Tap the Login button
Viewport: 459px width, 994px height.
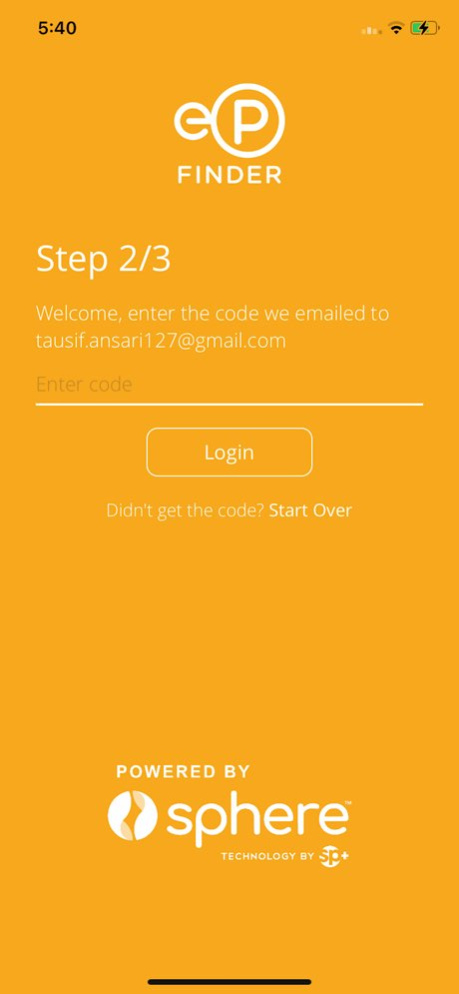point(229,452)
